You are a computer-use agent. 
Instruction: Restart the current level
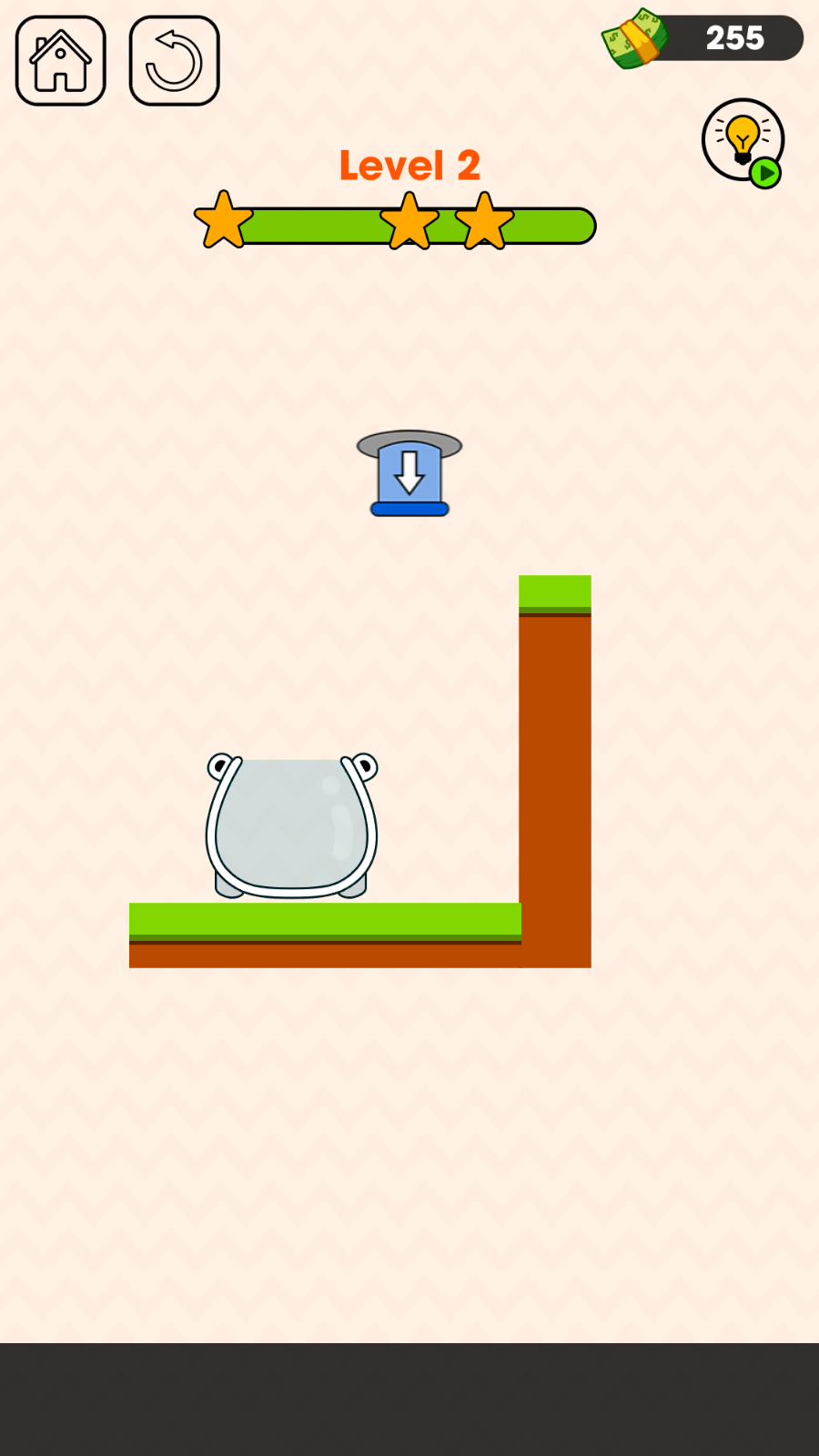[x=174, y=61]
